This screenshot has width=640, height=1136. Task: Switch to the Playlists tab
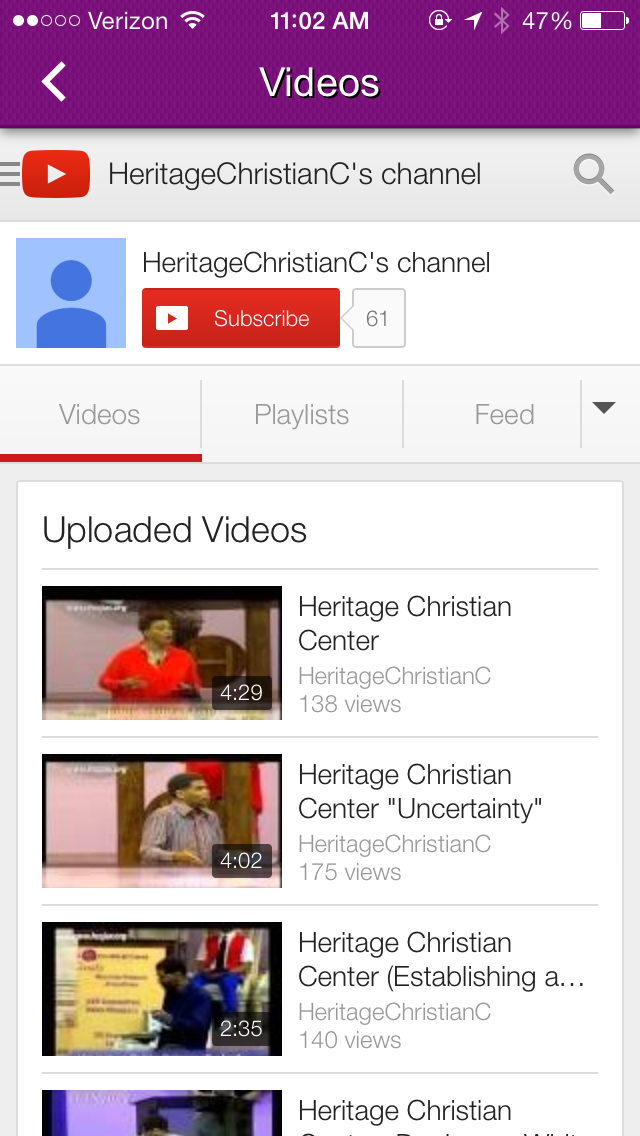pos(302,415)
